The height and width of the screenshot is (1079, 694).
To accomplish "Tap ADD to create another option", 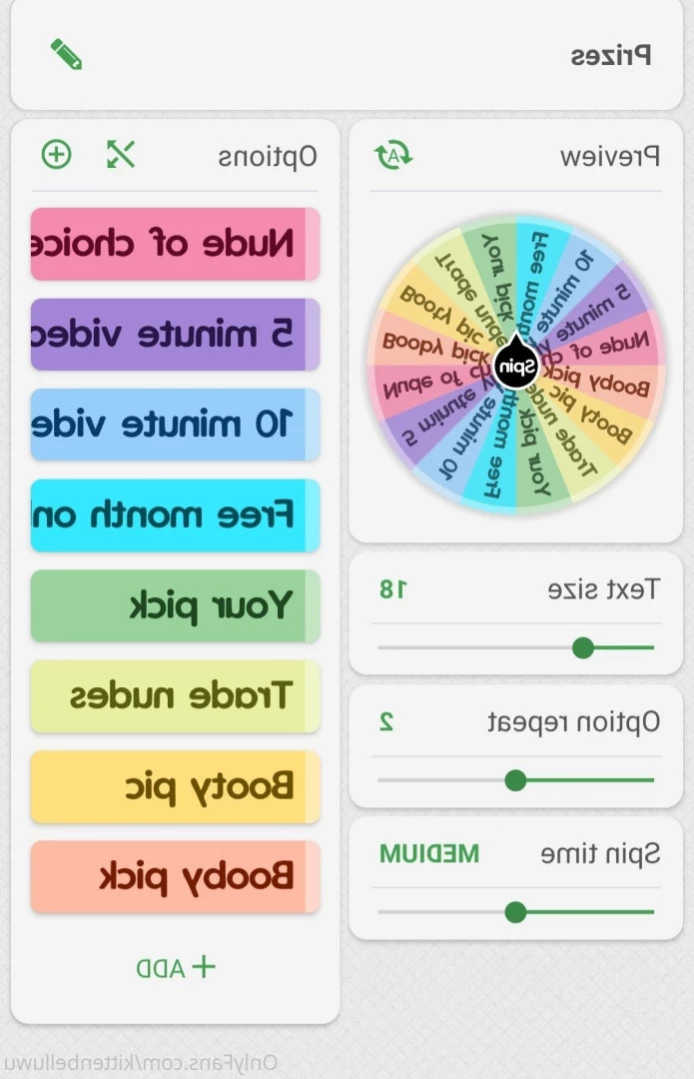I will (x=176, y=967).
